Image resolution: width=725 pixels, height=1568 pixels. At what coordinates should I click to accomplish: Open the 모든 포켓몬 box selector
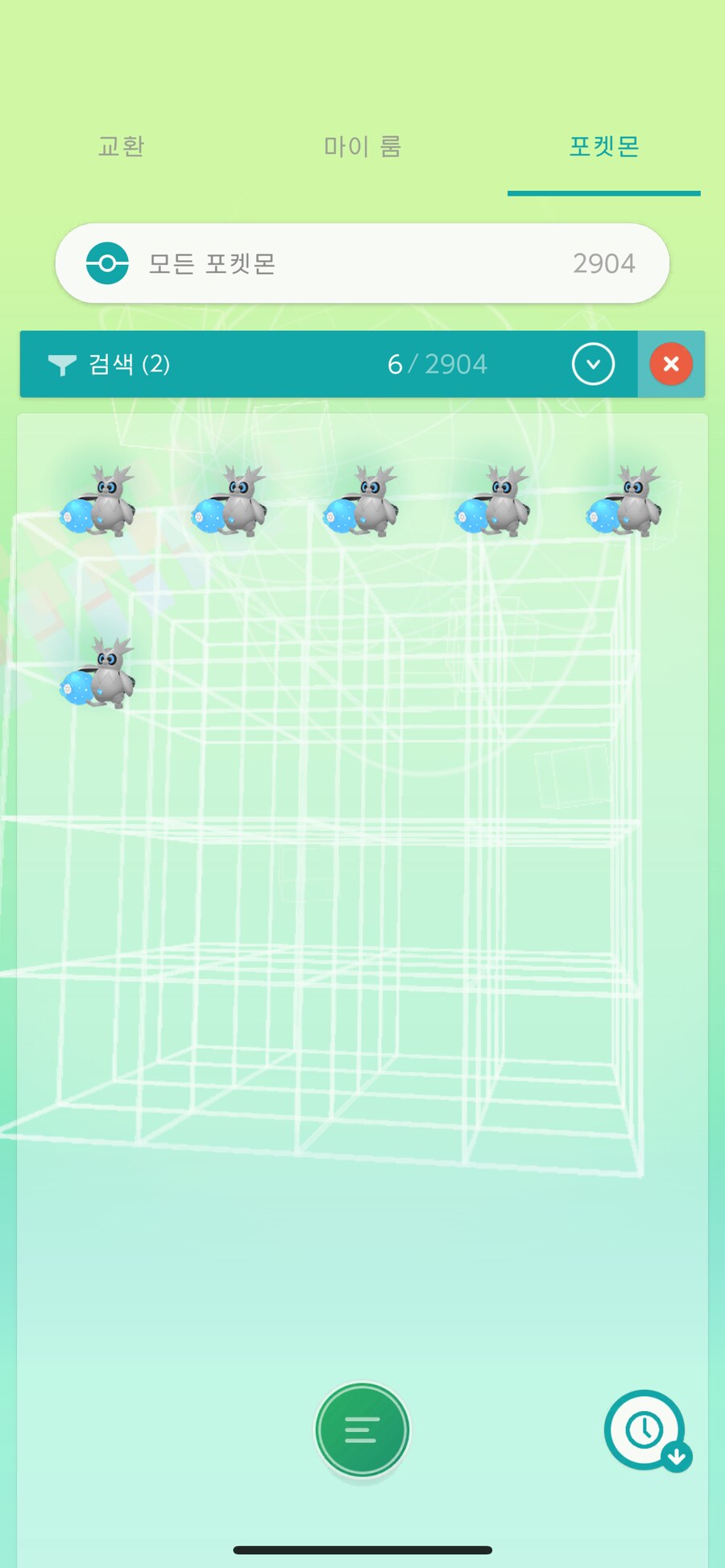pyautogui.click(x=362, y=263)
